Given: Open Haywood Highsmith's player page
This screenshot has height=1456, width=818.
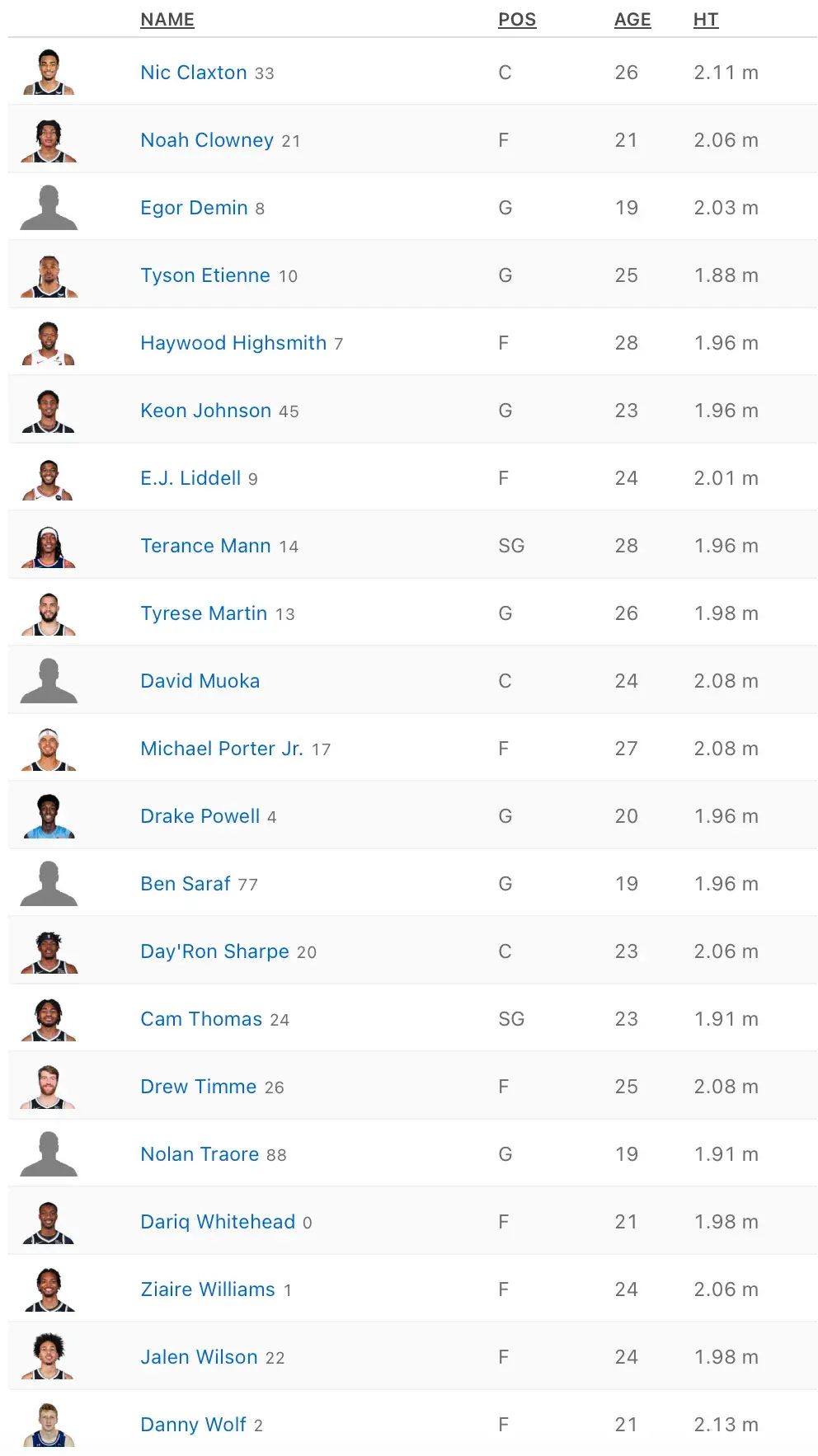Looking at the screenshot, I should click(x=233, y=343).
